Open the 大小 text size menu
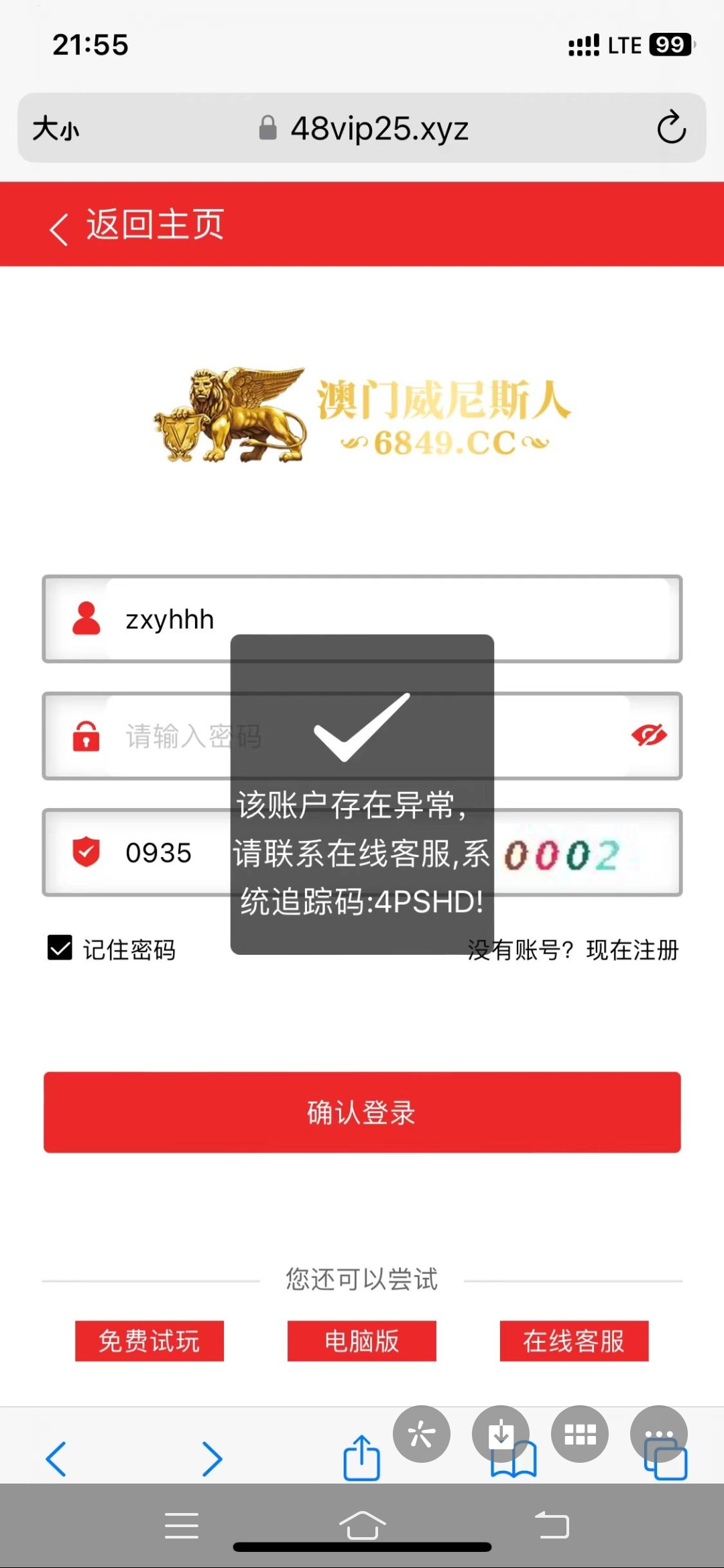The height and width of the screenshot is (1568, 724). [x=56, y=128]
